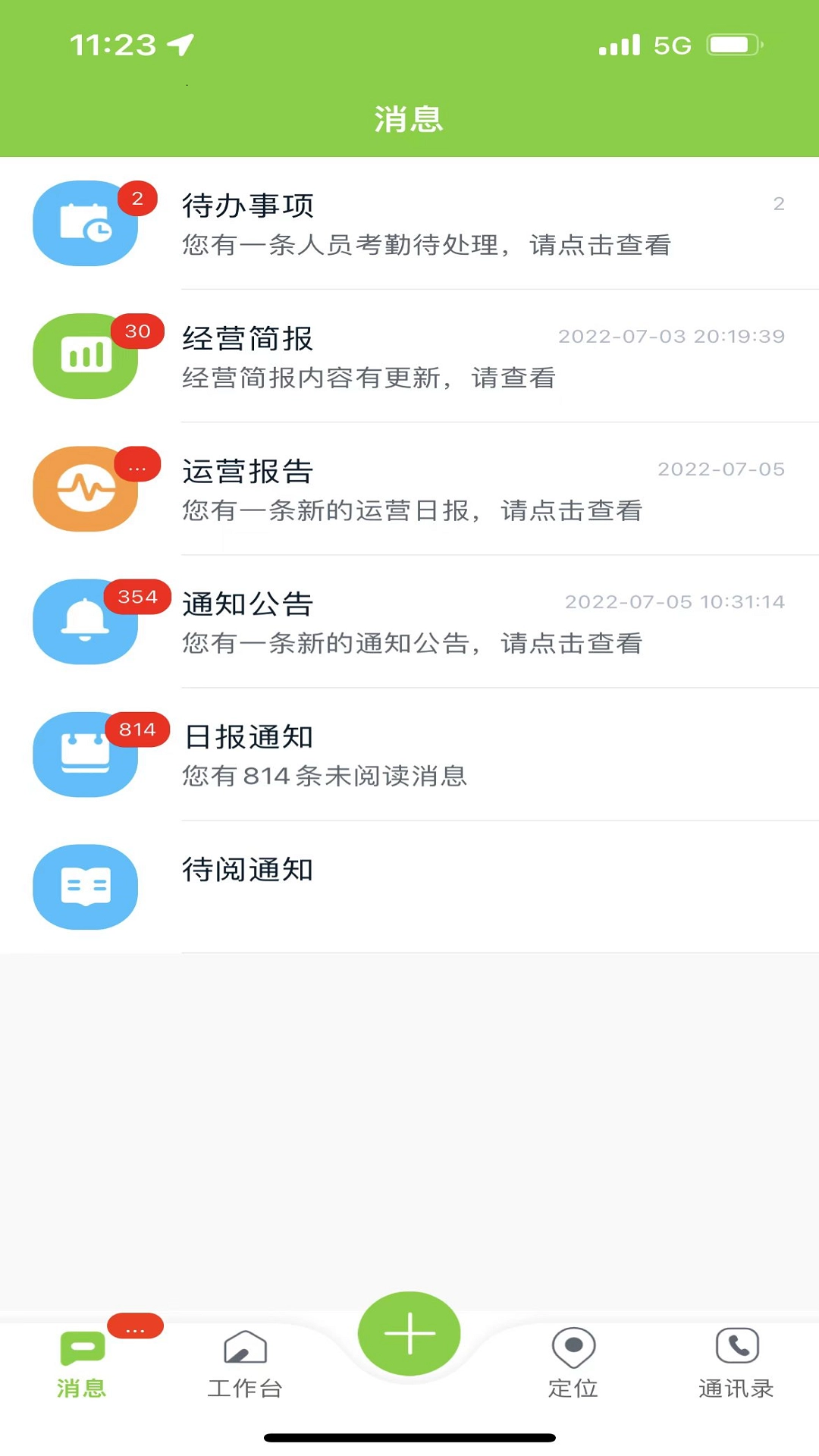Screen dimensions: 819x1456
Task: Tap the 日报通知 calendar icon
Action: pos(85,755)
